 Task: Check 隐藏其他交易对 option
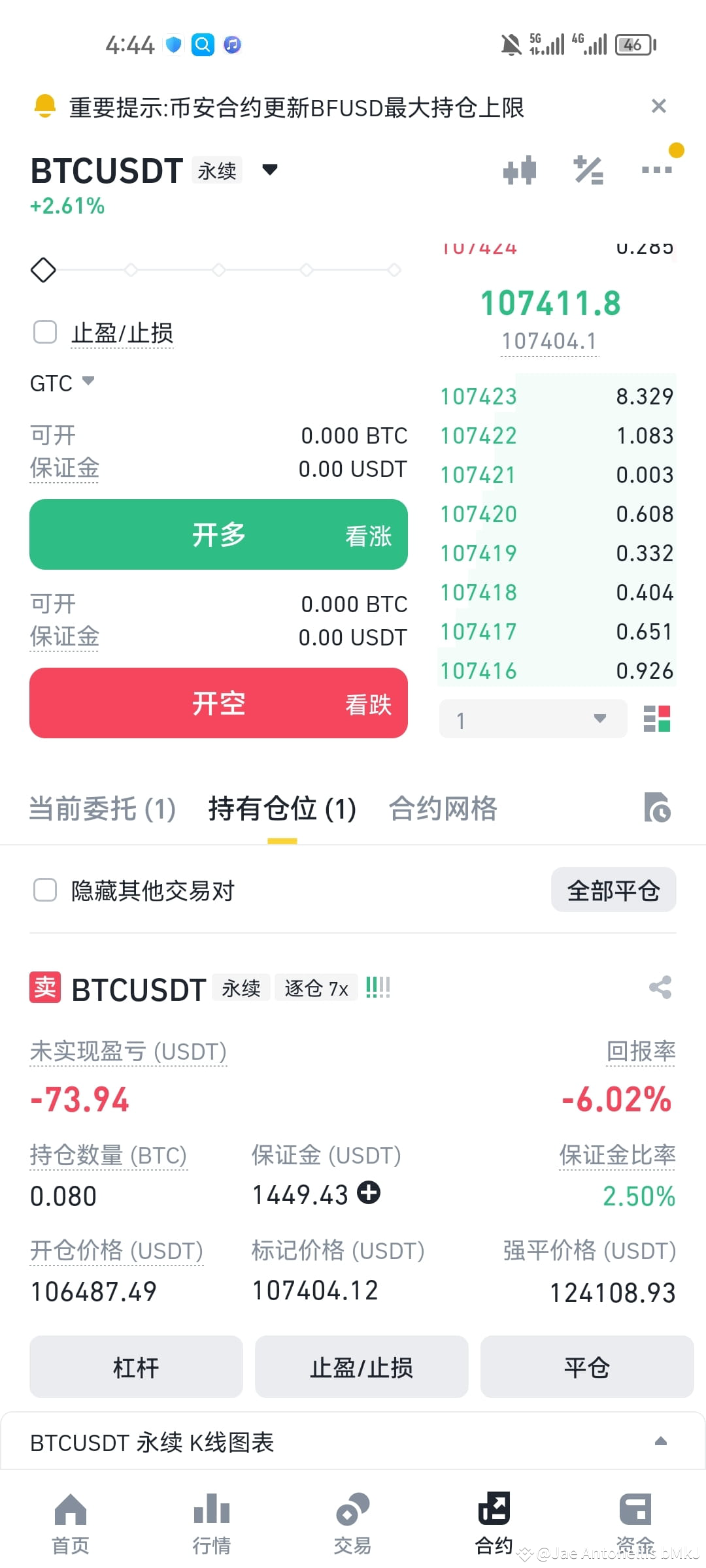coord(44,890)
